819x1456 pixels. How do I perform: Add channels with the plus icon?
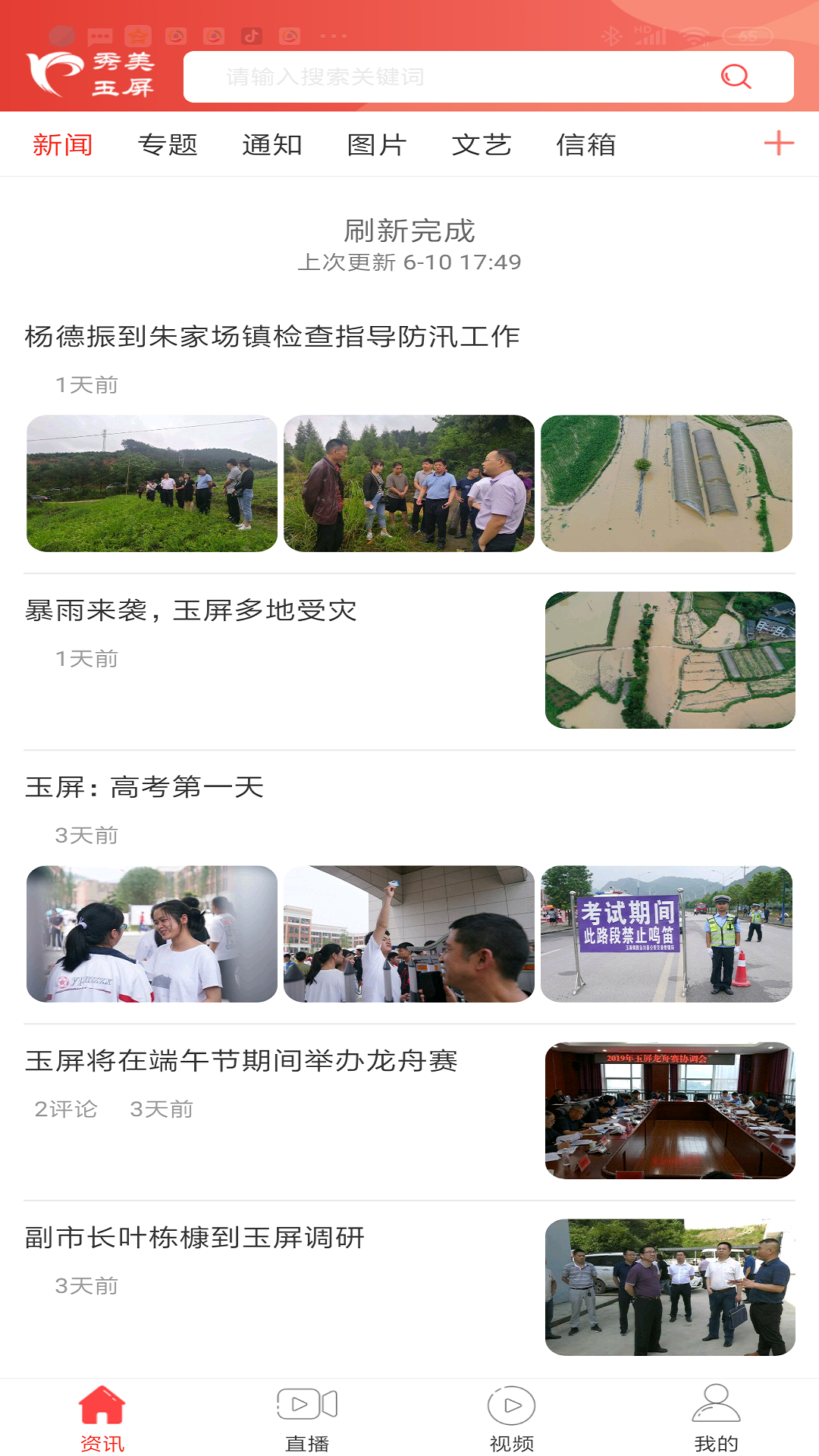click(778, 143)
